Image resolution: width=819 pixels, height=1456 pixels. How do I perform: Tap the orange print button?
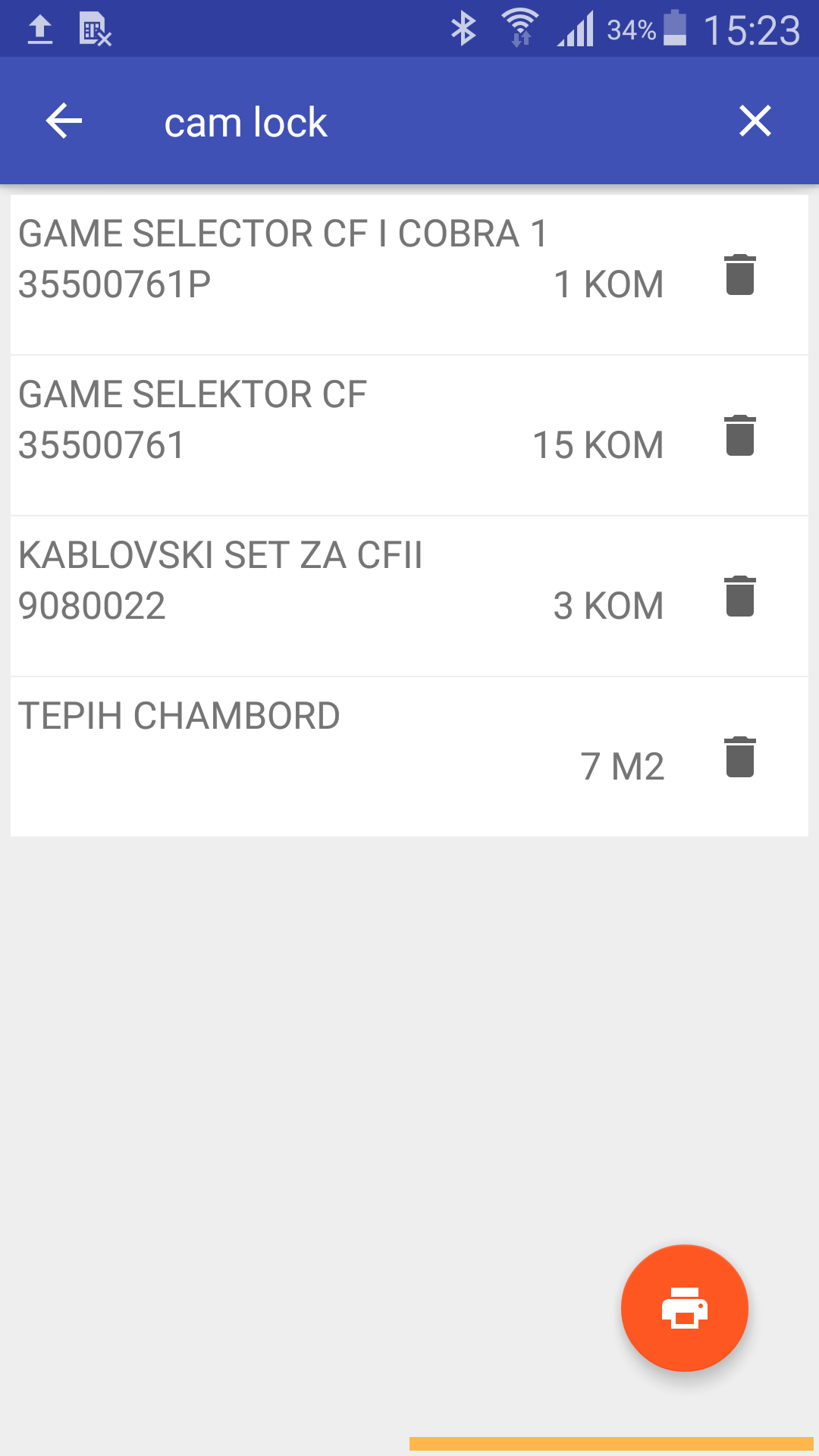(x=684, y=1307)
